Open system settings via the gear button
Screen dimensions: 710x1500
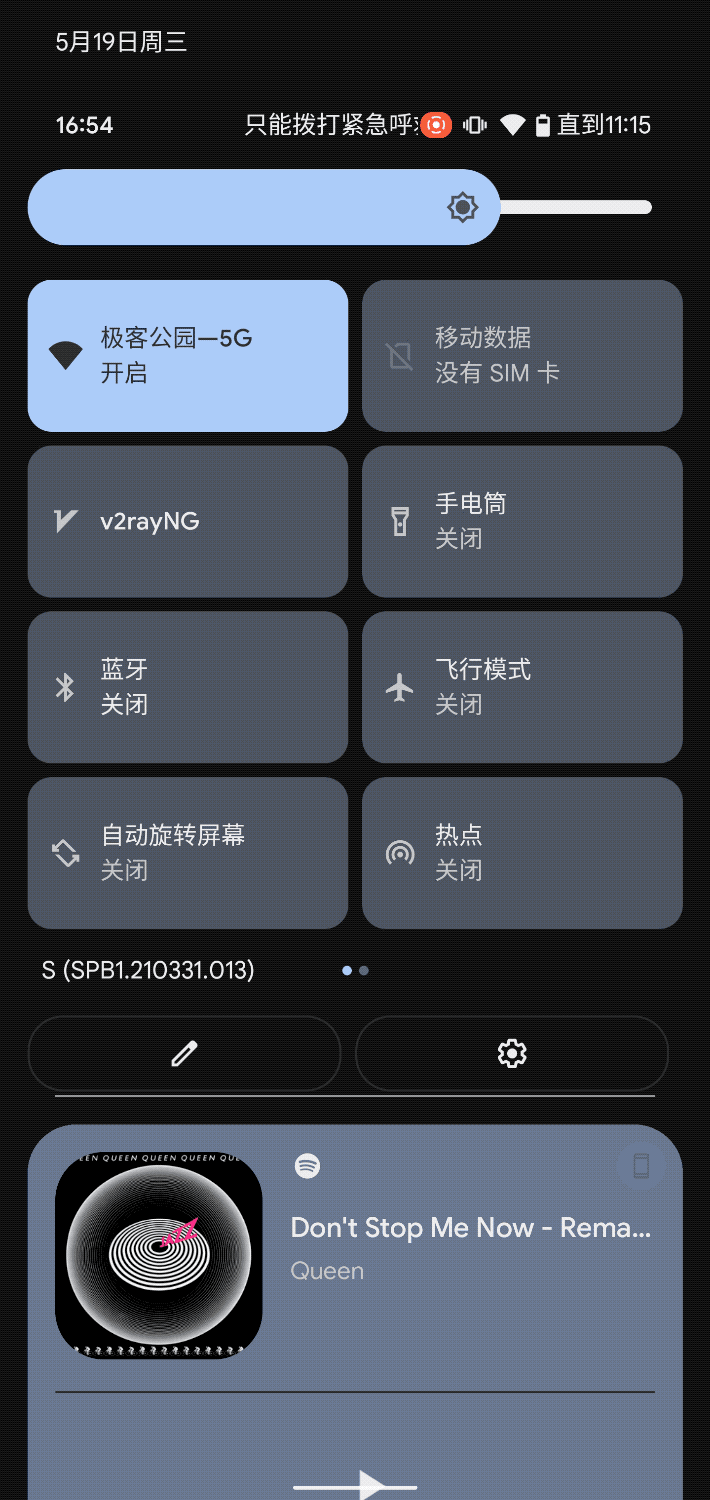(x=512, y=1053)
